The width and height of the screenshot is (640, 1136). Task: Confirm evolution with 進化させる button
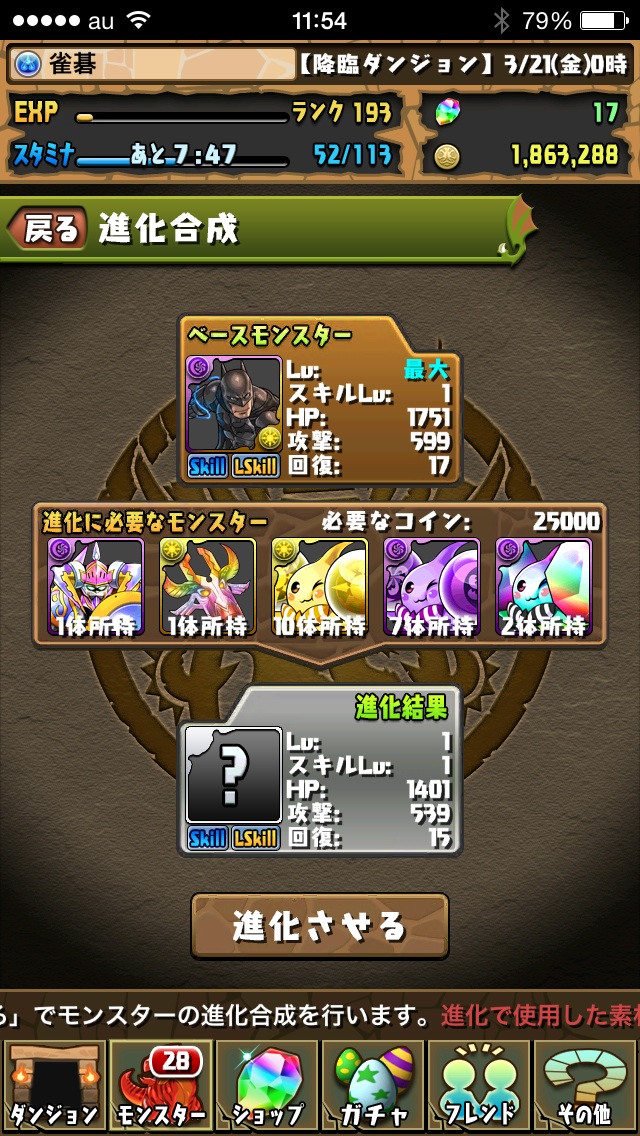tap(320, 926)
